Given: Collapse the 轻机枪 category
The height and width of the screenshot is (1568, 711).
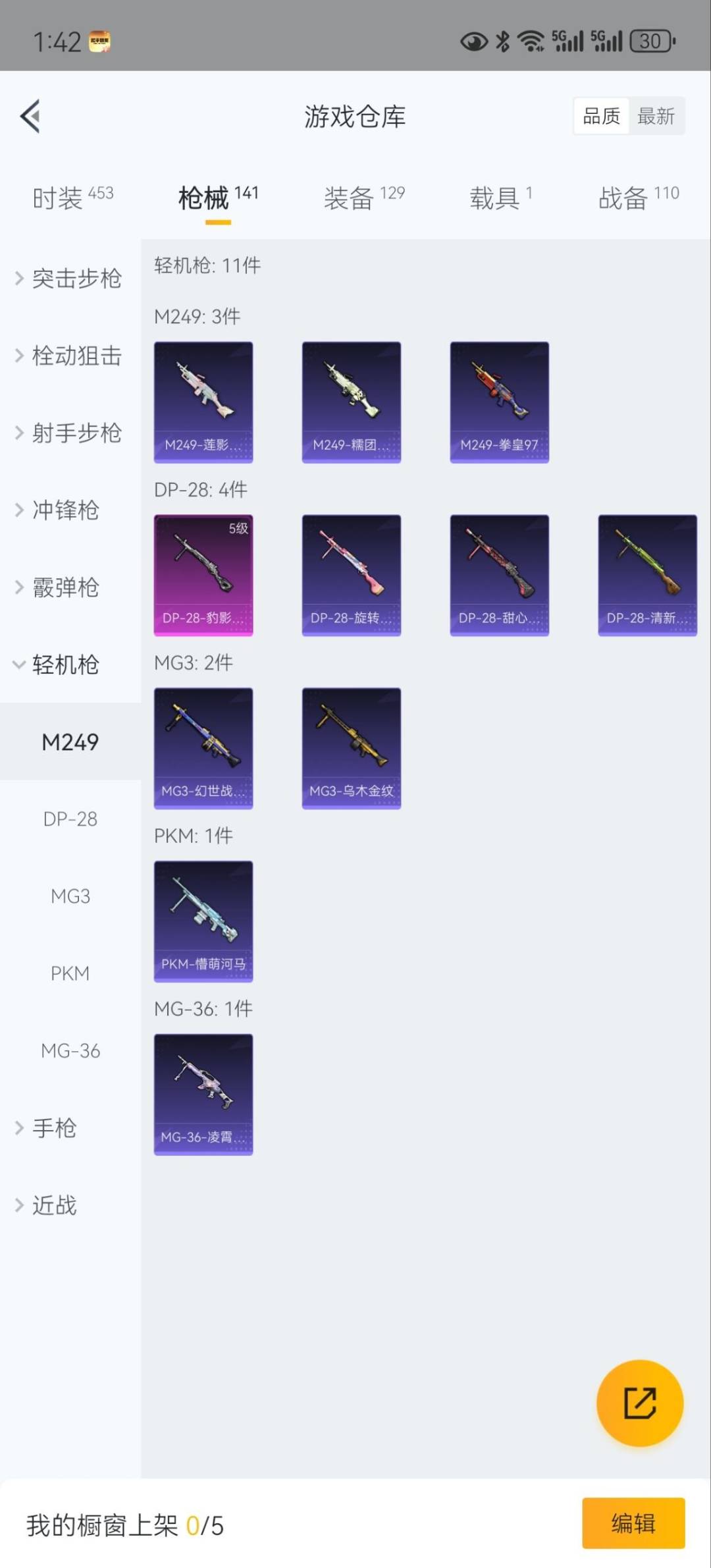Looking at the screenshot, I should tap(66, 664).
